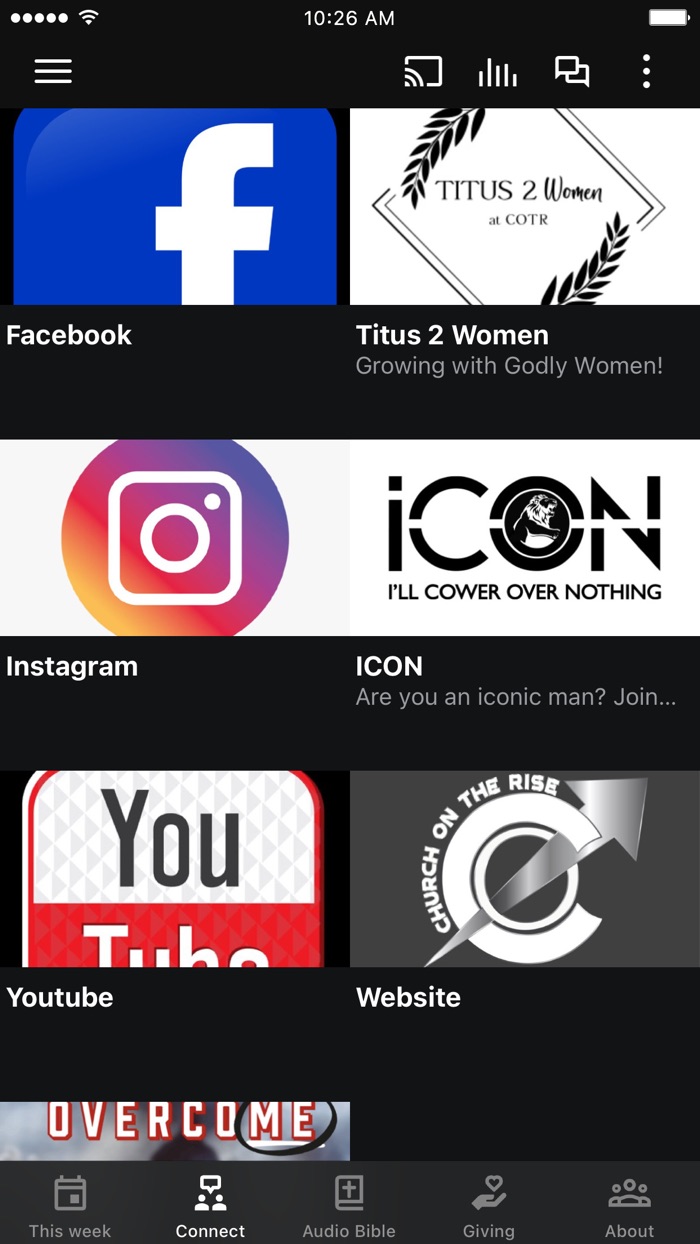Open the Overcome tile

pyautogui.click(x=175, y=1131)
